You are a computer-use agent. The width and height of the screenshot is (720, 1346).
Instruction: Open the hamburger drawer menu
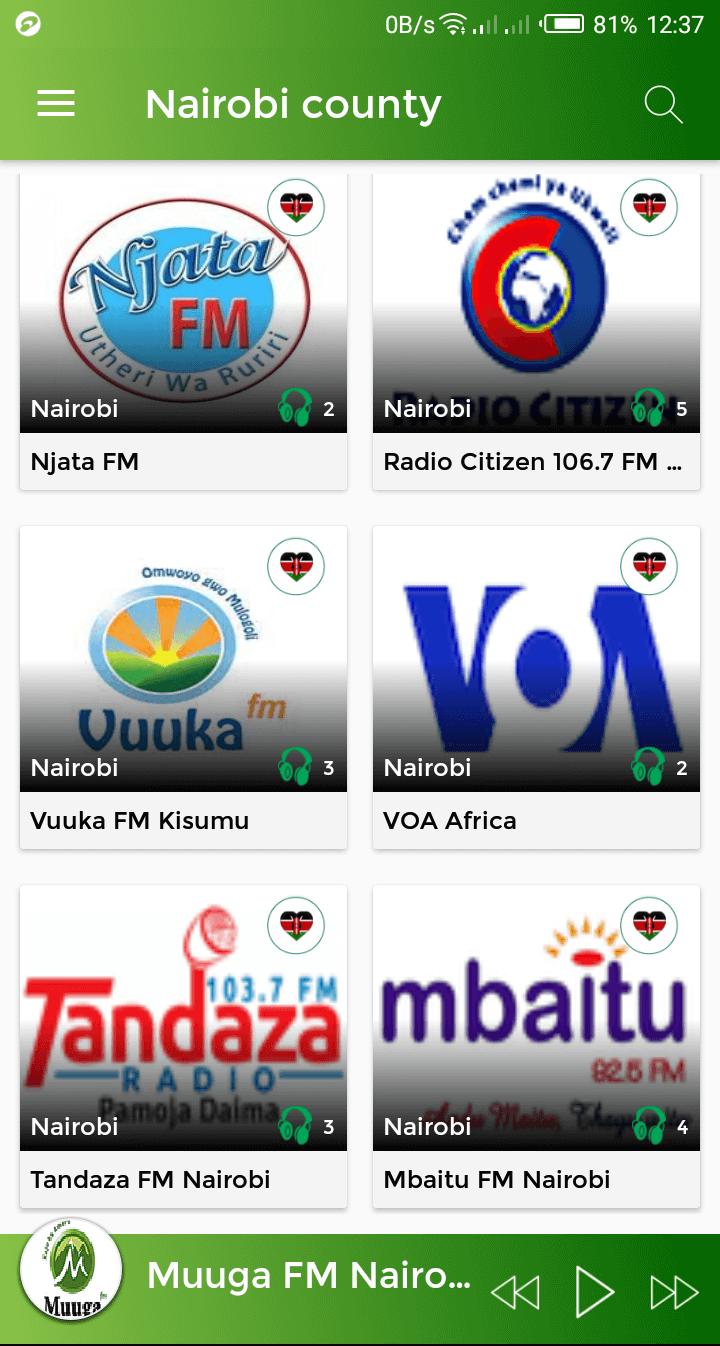tap(56, 104)
